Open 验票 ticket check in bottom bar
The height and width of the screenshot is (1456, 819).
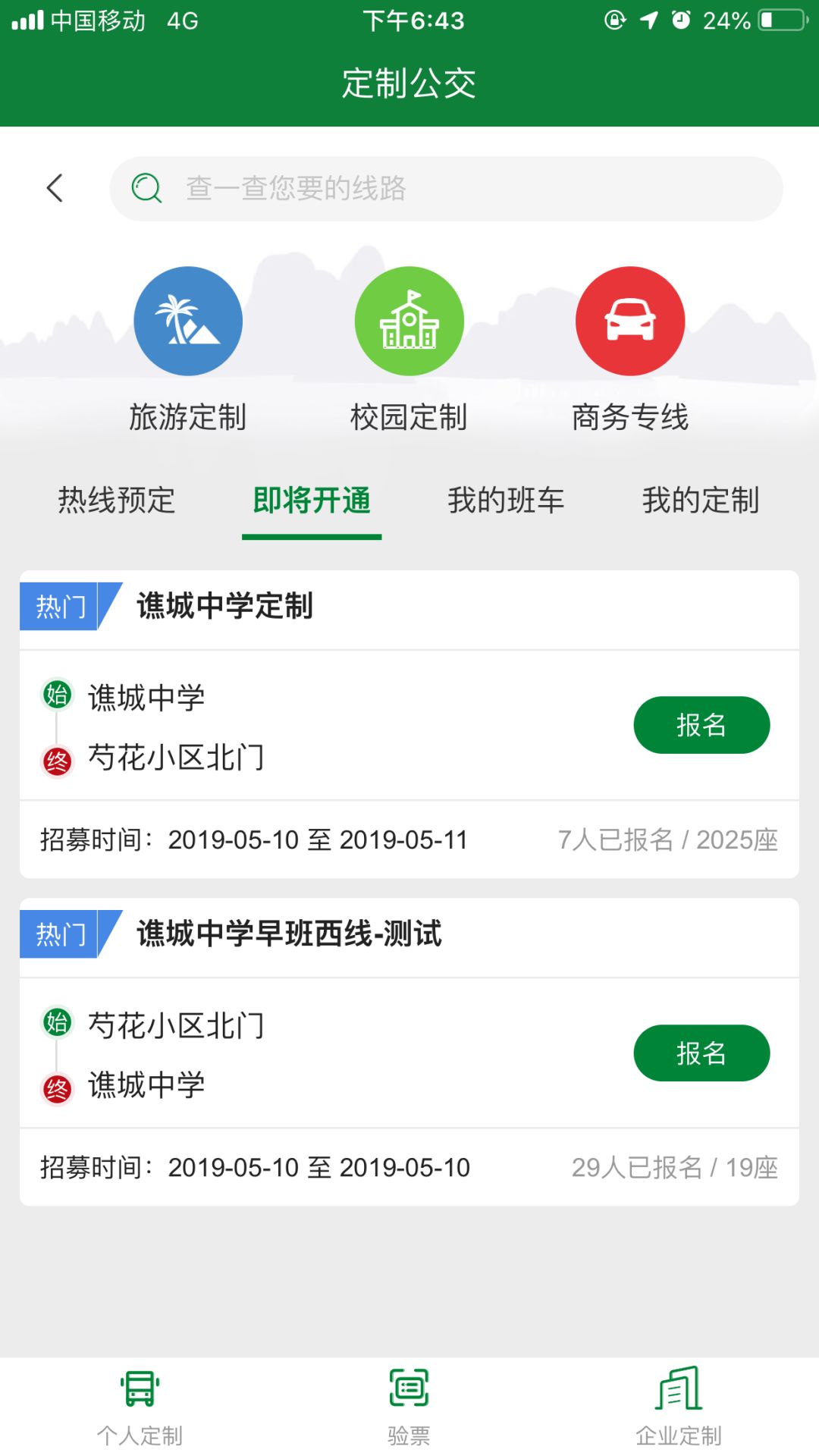click(409, 1407)
